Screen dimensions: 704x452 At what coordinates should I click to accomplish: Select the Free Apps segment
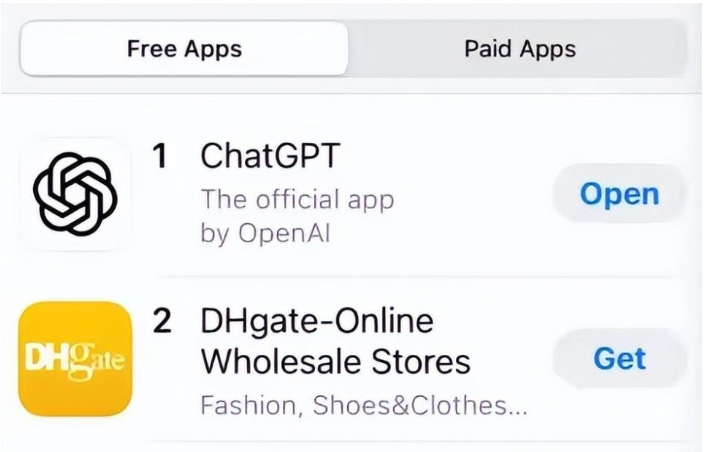(184, 48)
